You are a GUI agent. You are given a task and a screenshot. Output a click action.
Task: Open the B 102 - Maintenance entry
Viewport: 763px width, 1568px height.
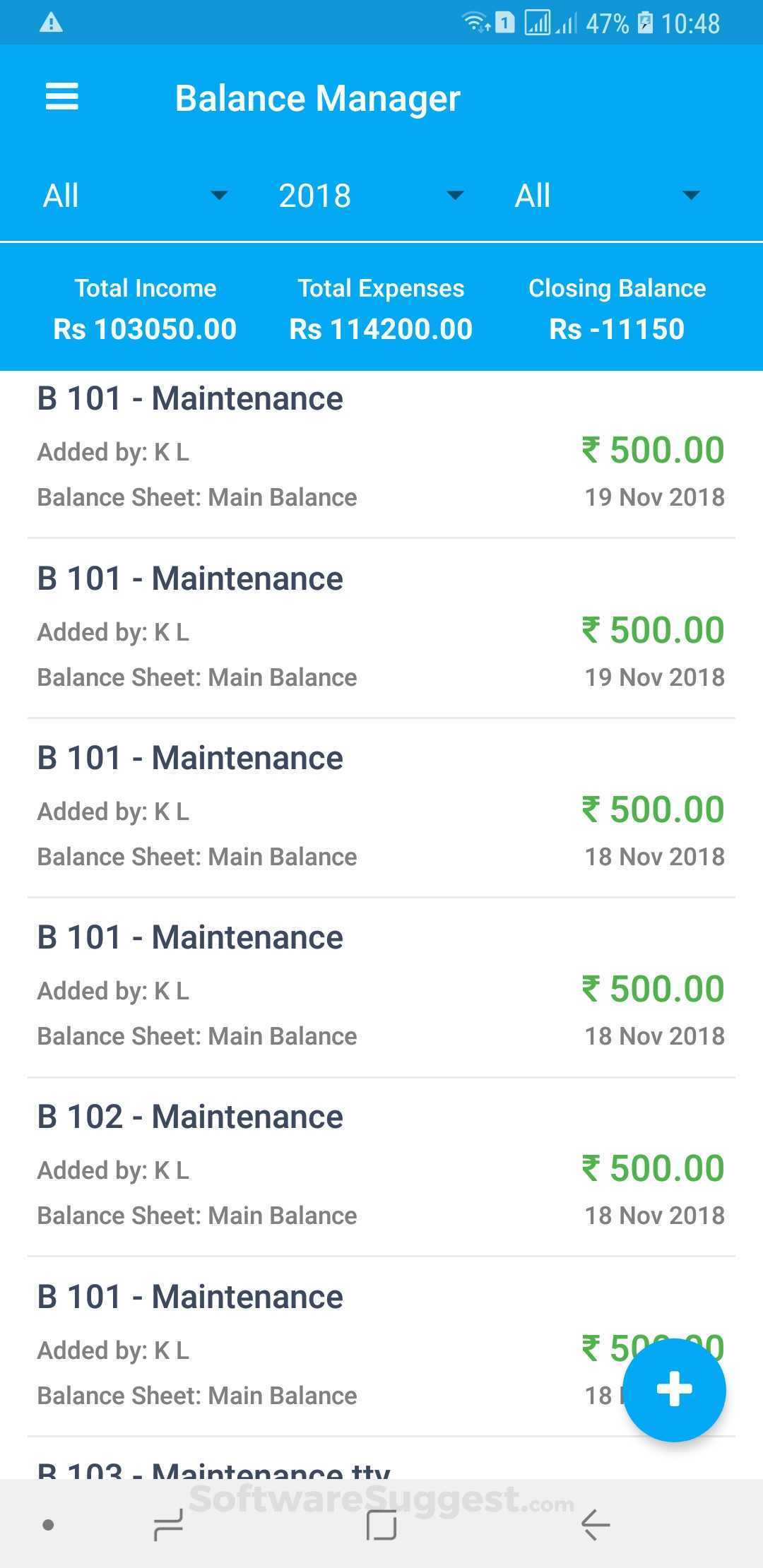point(380,1165)
